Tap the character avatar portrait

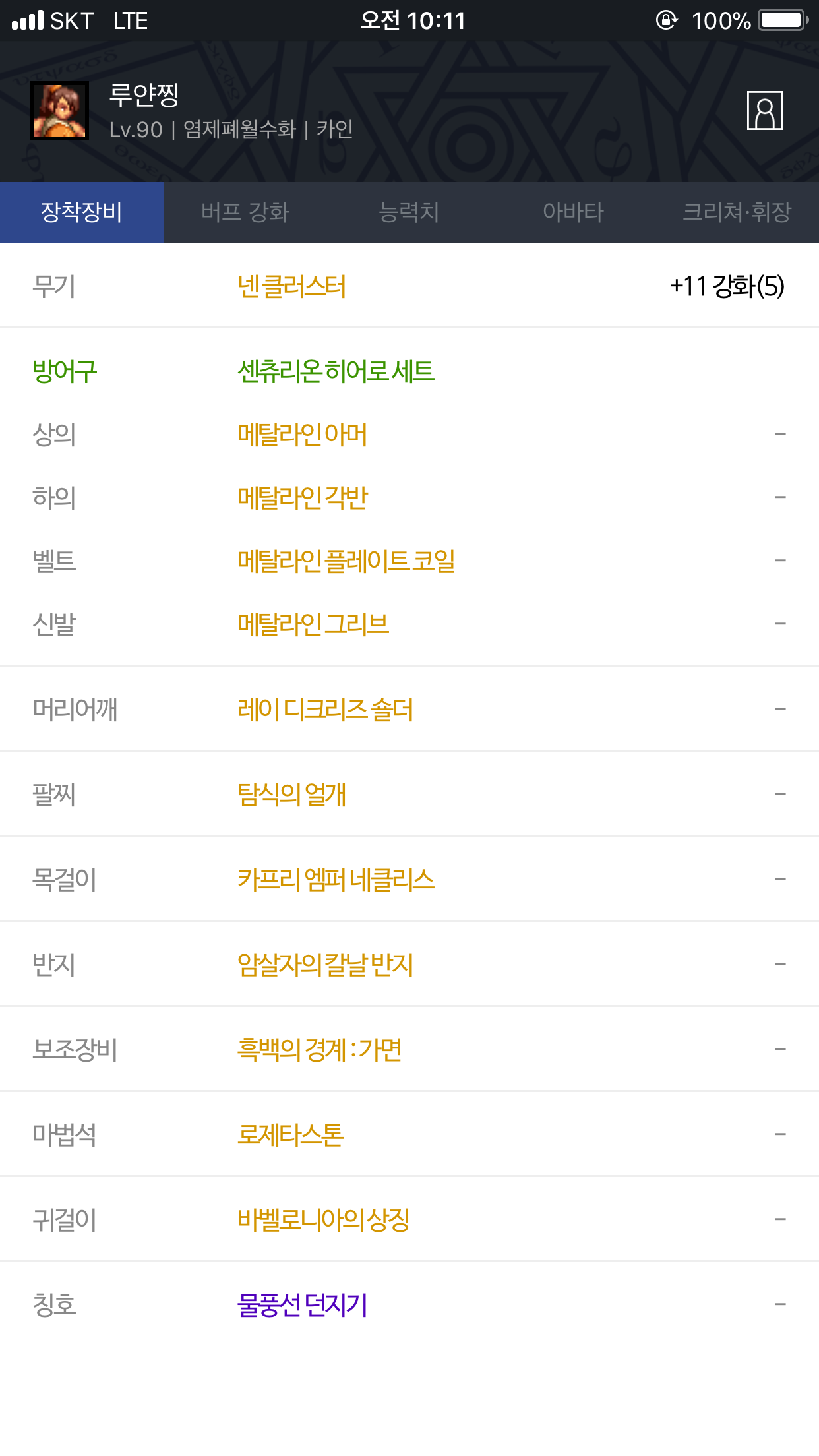point(59,111)
